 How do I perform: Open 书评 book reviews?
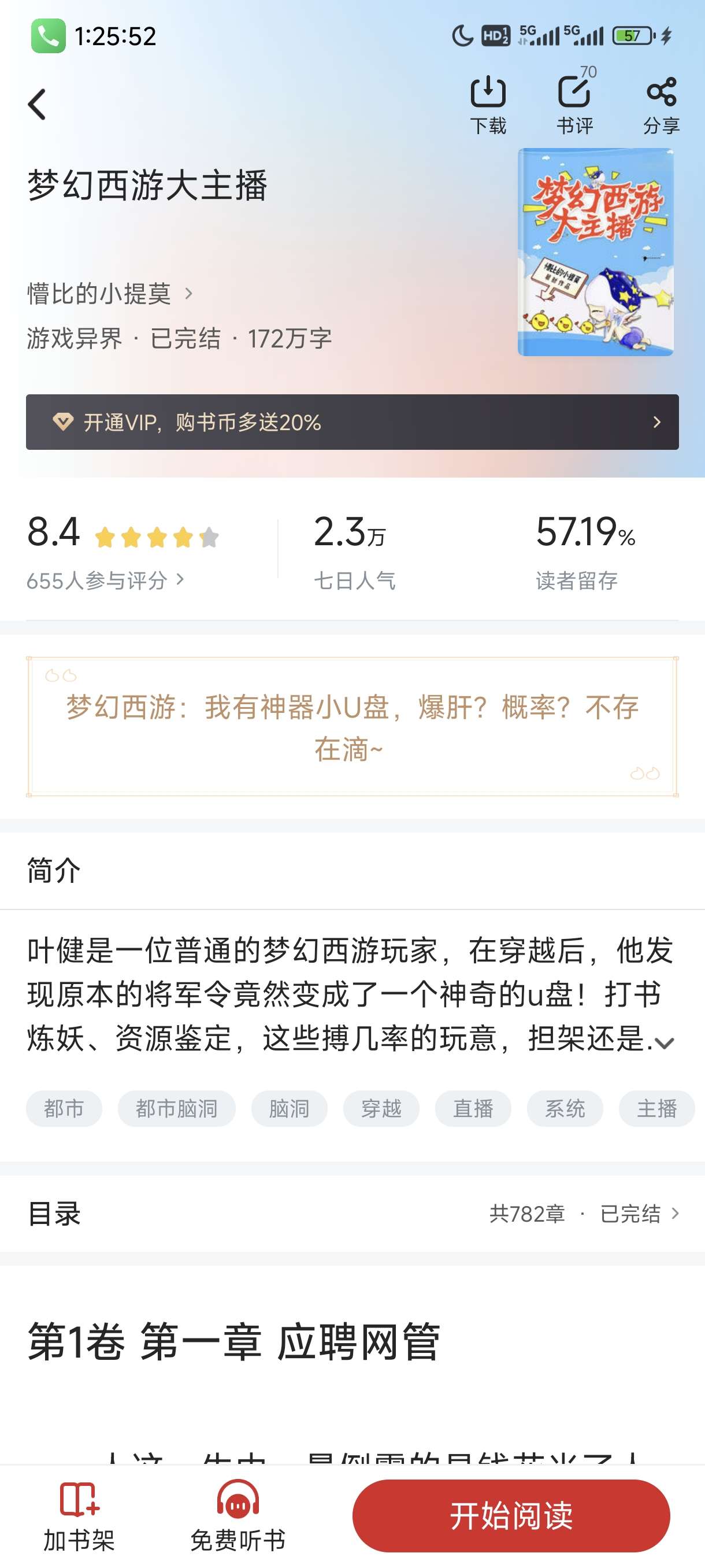(x=574, y=103)
